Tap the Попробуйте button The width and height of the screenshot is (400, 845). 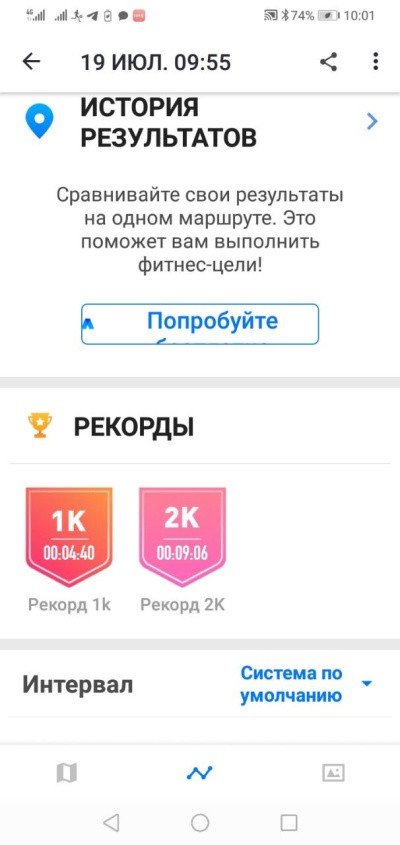pos(200,324)
